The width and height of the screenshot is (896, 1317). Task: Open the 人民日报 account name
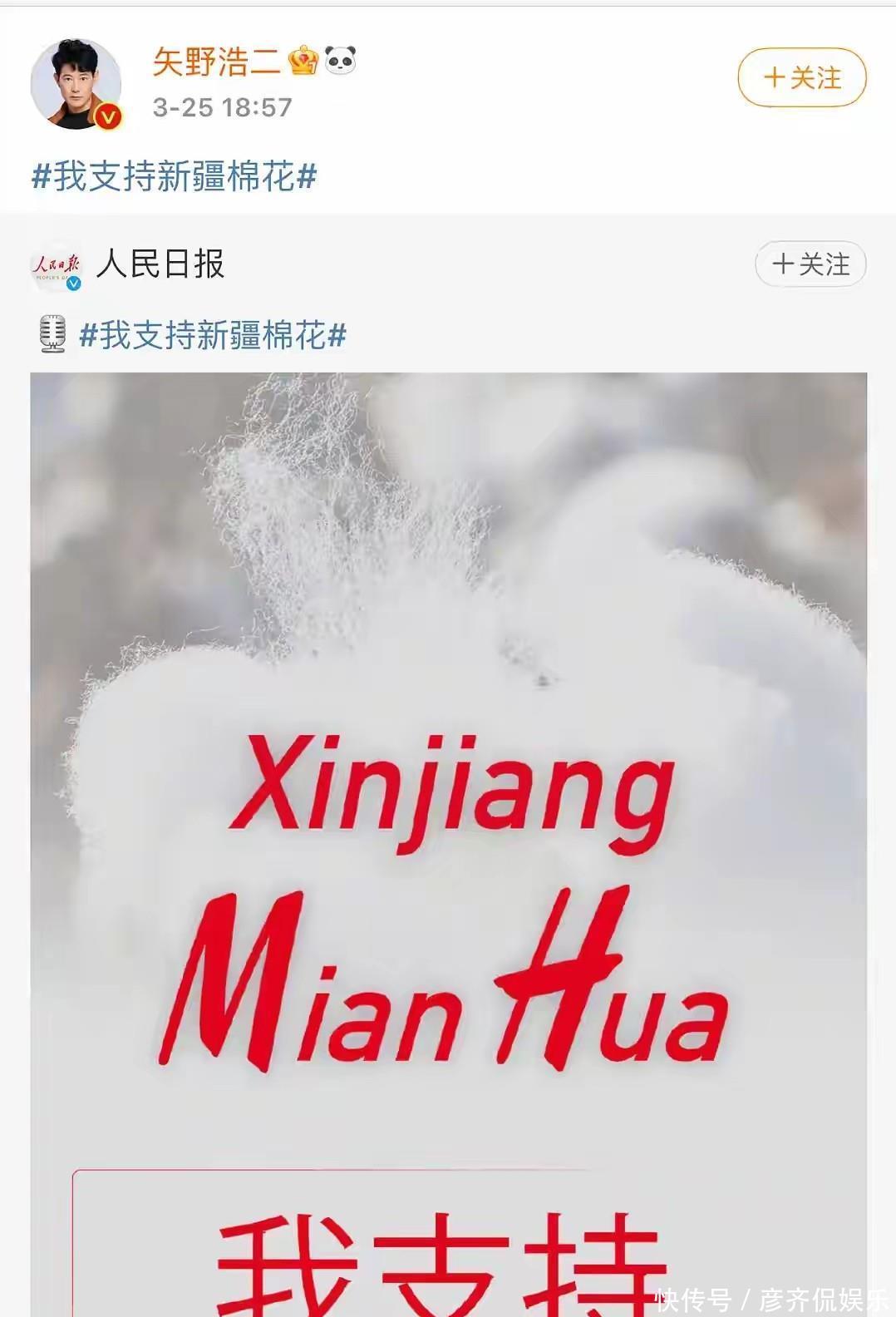(160, 264)
